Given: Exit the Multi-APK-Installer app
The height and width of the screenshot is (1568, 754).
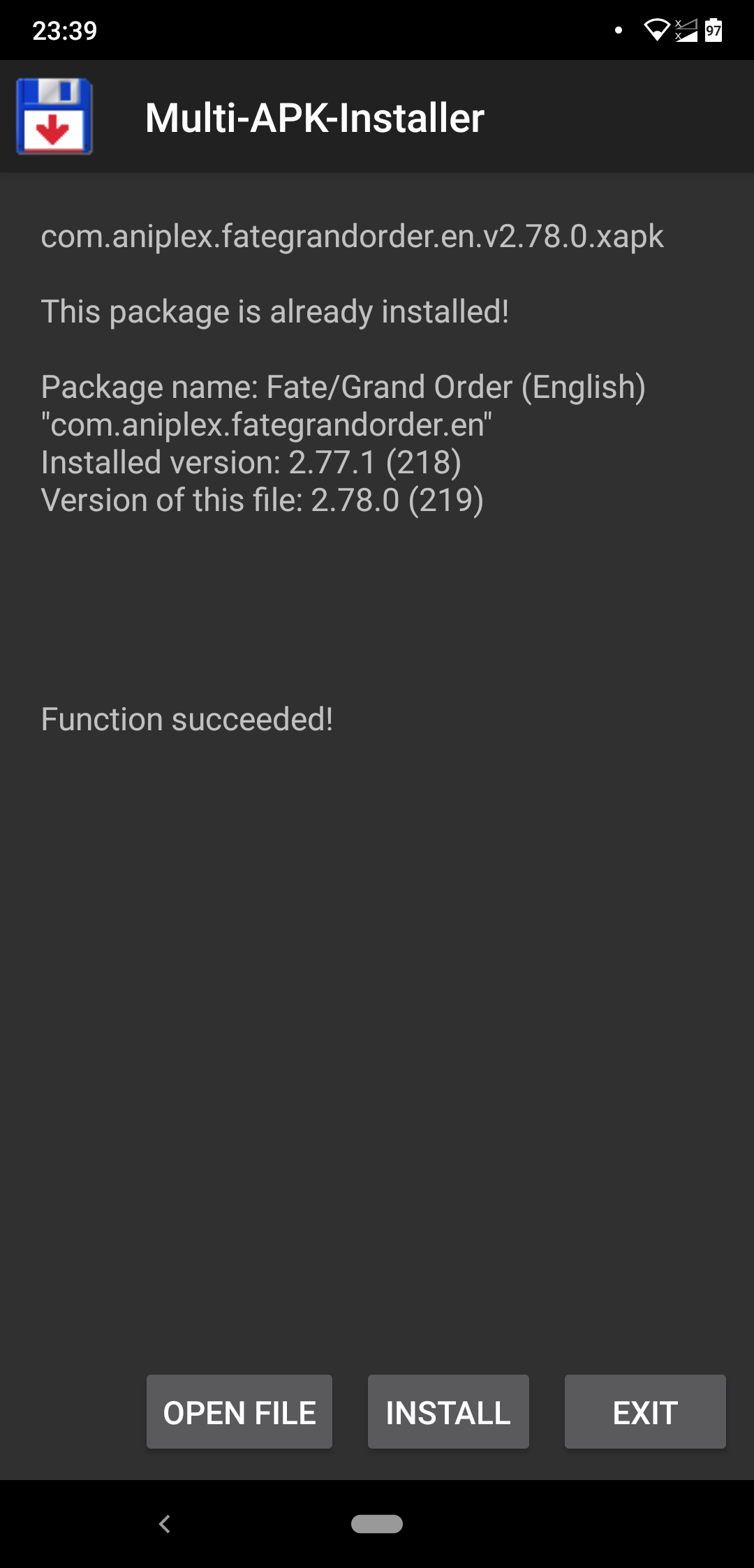Looking at the screenshot, I should (x=645, y=1412).
